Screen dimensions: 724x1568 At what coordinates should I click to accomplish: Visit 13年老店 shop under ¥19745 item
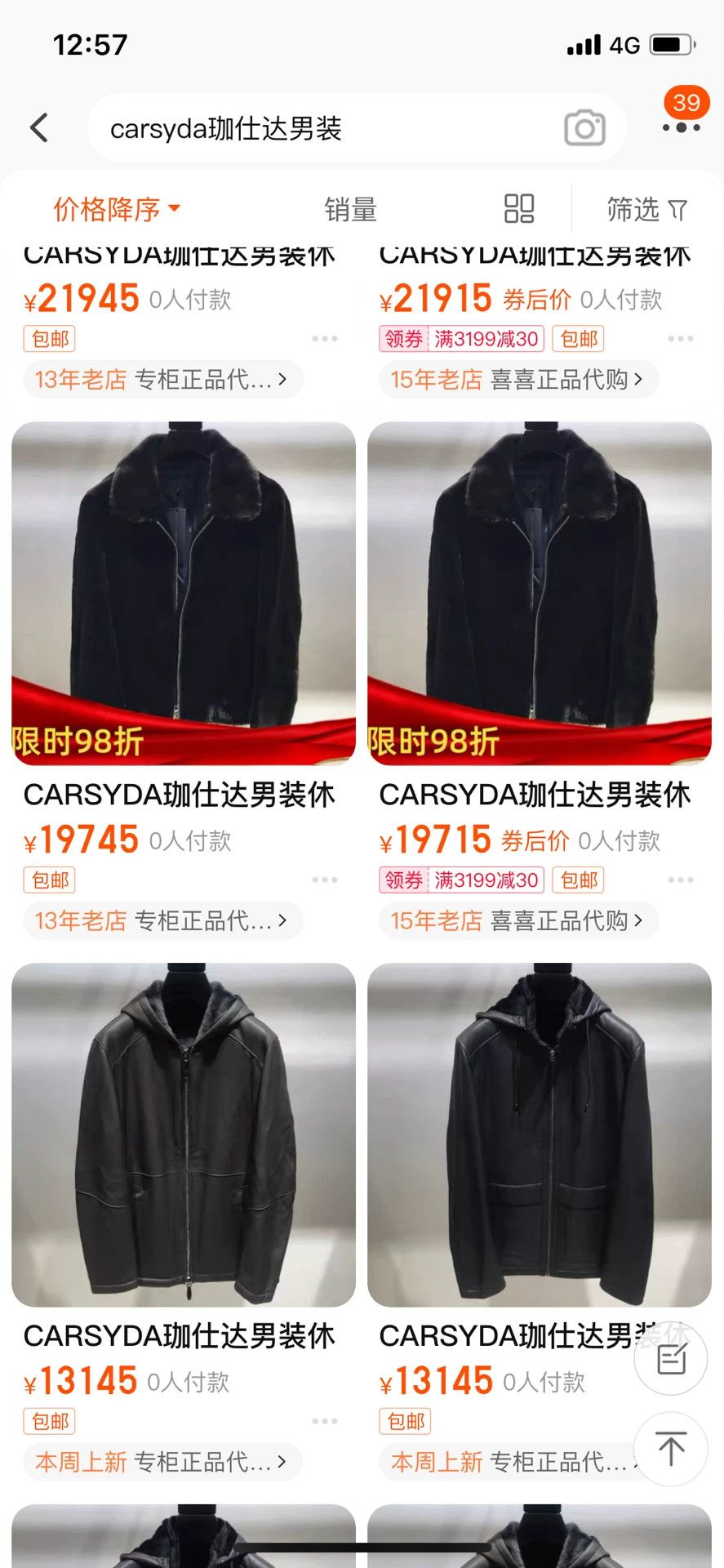tap(162, 920)
